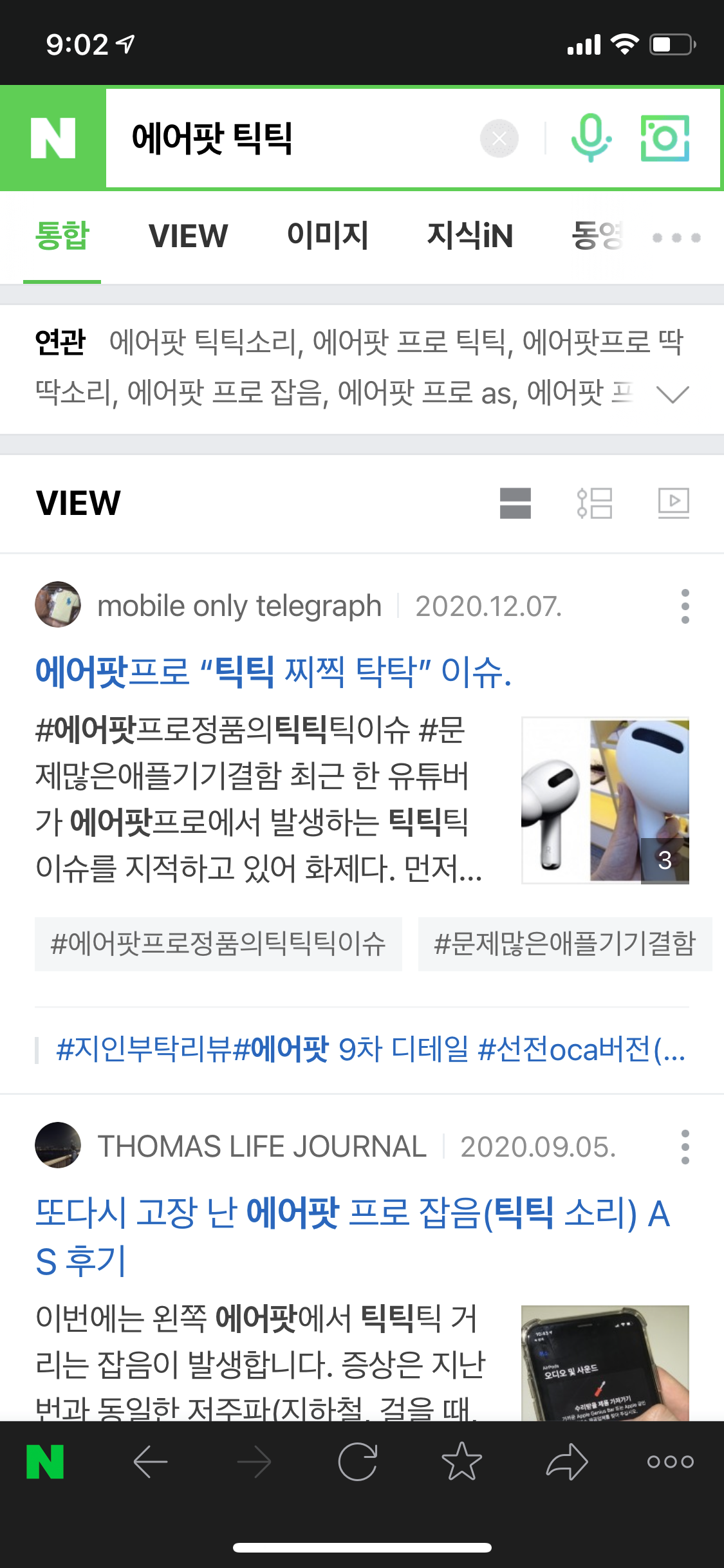This screenshot has height=1568, width=724.
Task: Bookmark this page with the star icon
Action: click(x=461, y=1462)
